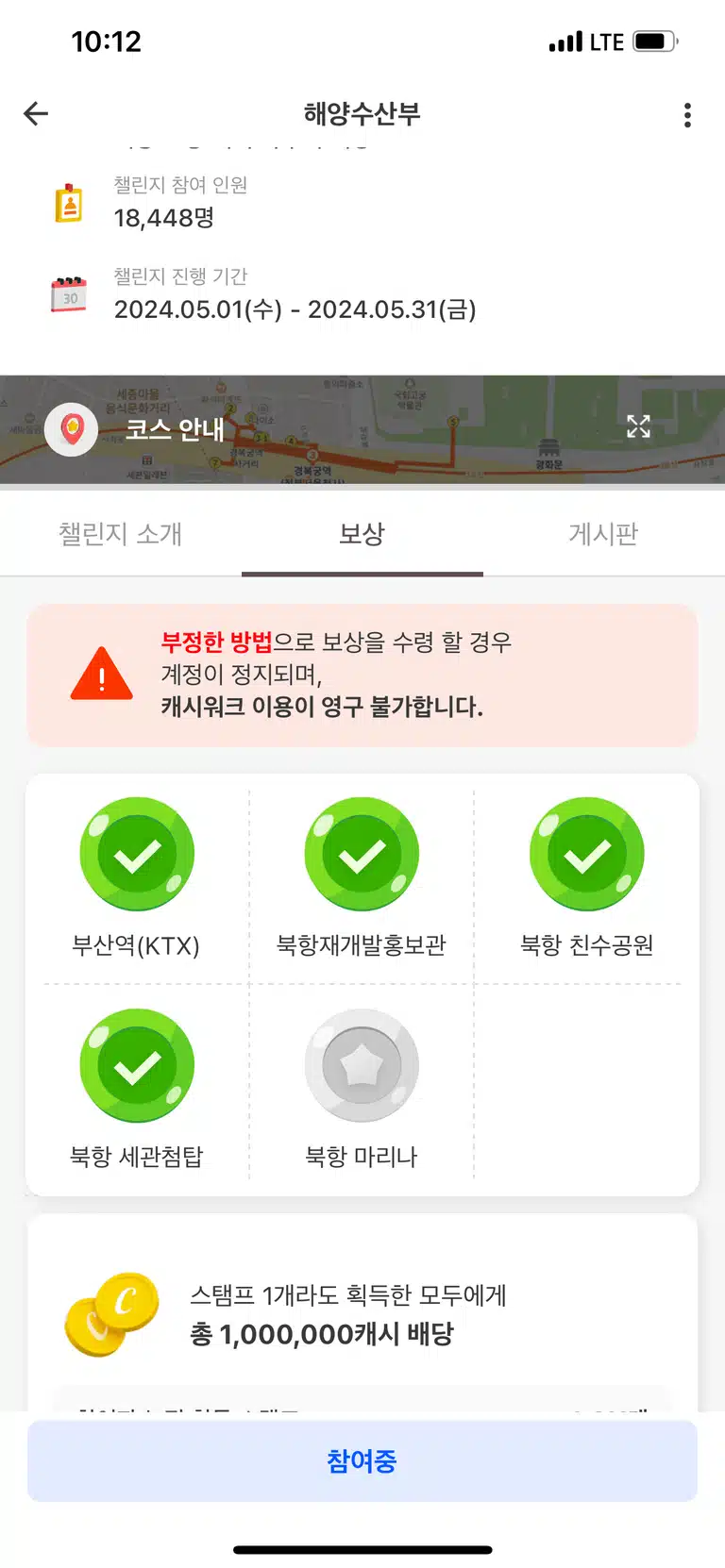Screen dimensions: 725x1568
Task: Expand the course map to fullscreen
Action: pos(639,426)
